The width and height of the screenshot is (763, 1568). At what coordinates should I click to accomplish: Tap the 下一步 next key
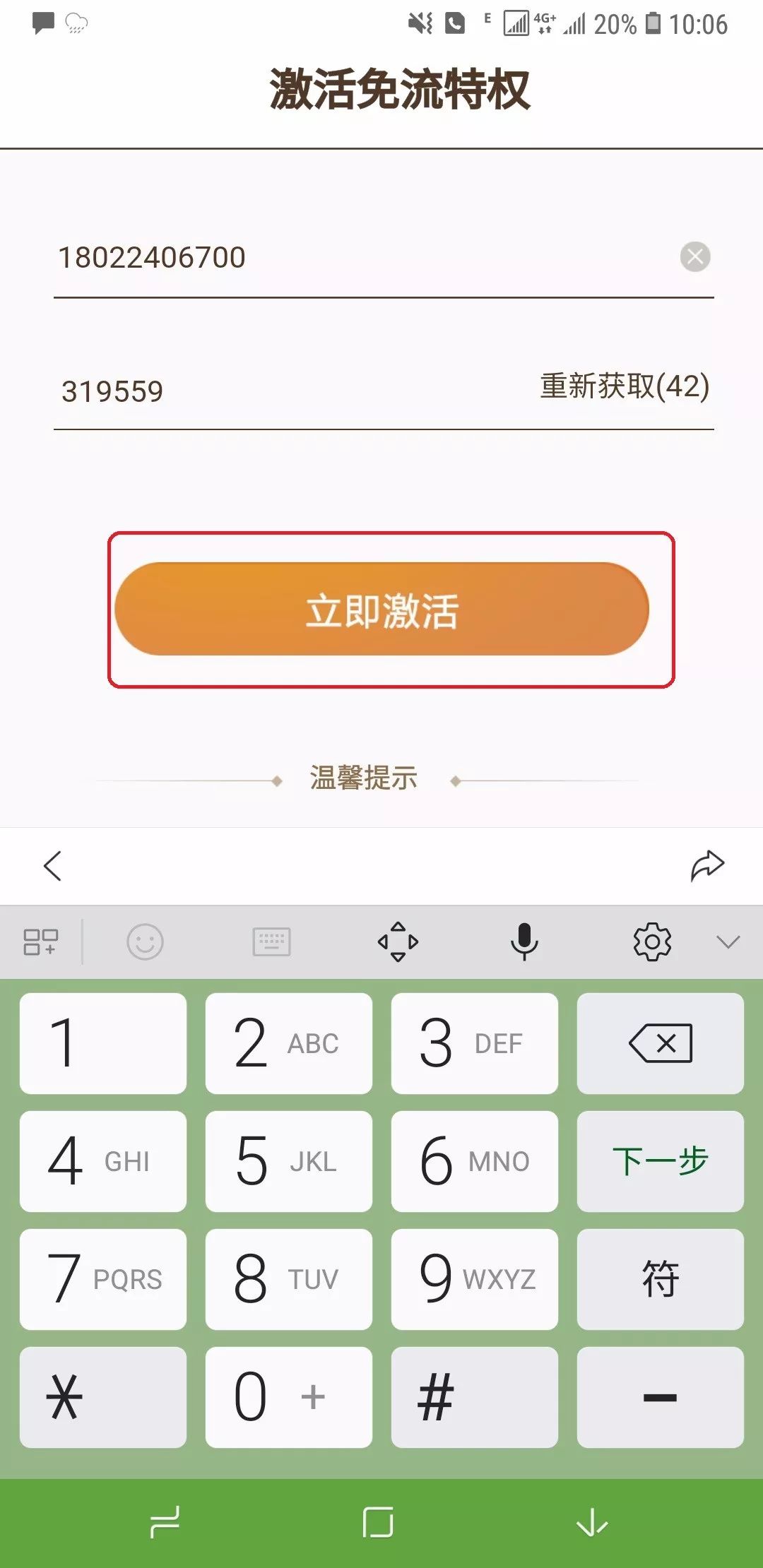[x=660, y=1161]
